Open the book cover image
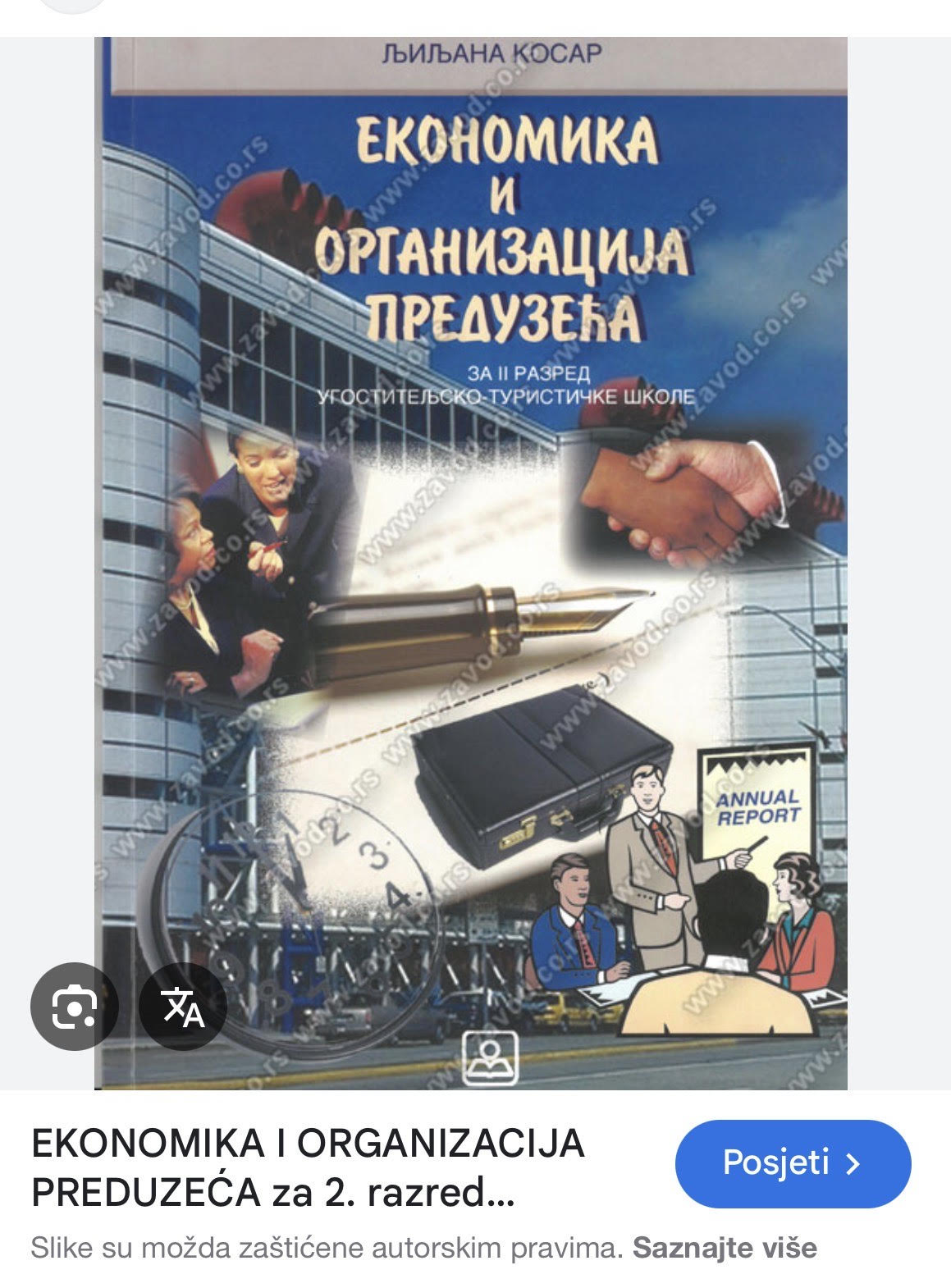This screenshot has width=951, height=1288. tap(472, 574)
